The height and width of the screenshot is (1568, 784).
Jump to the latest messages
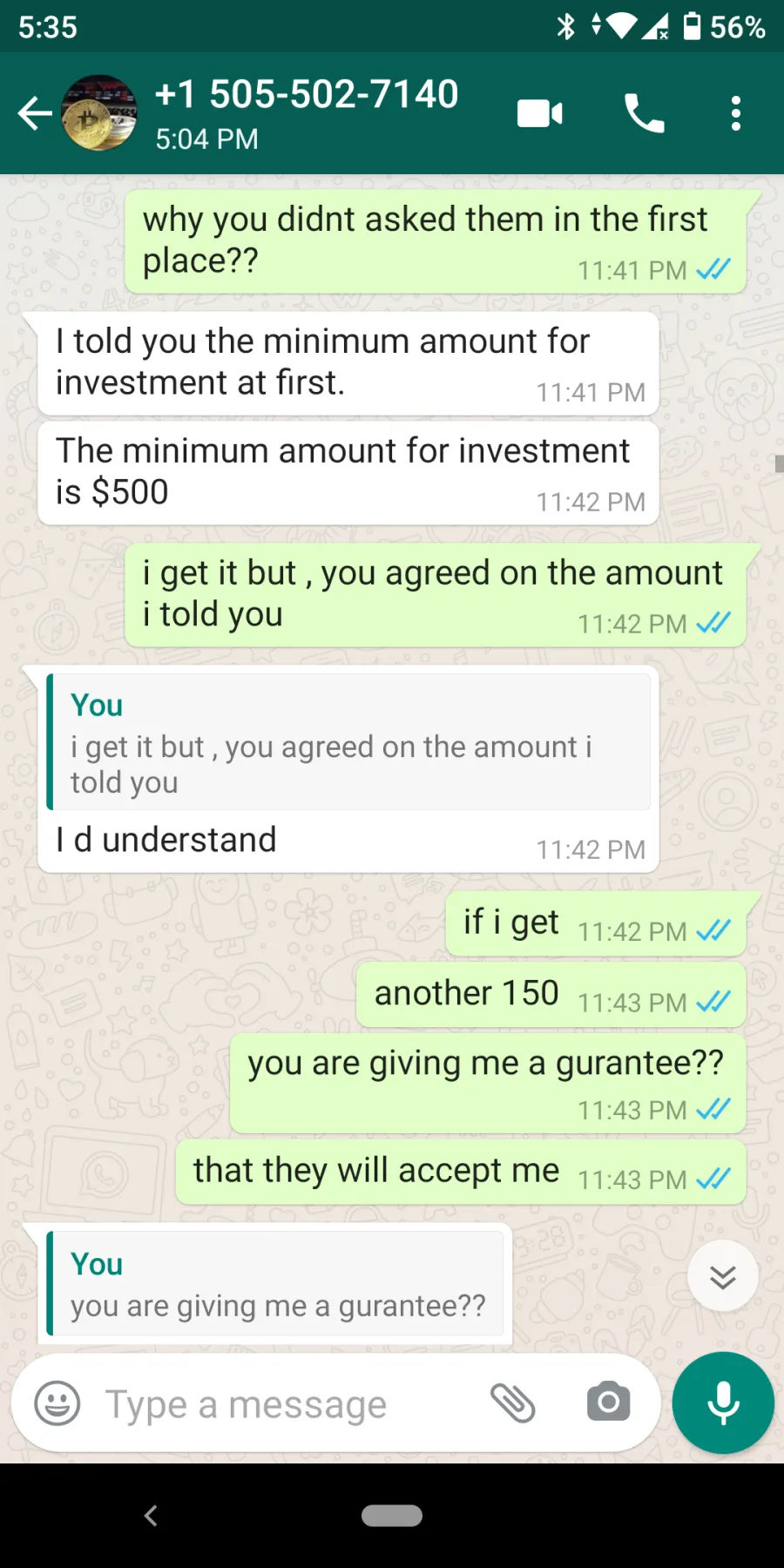click(723, 1276)
